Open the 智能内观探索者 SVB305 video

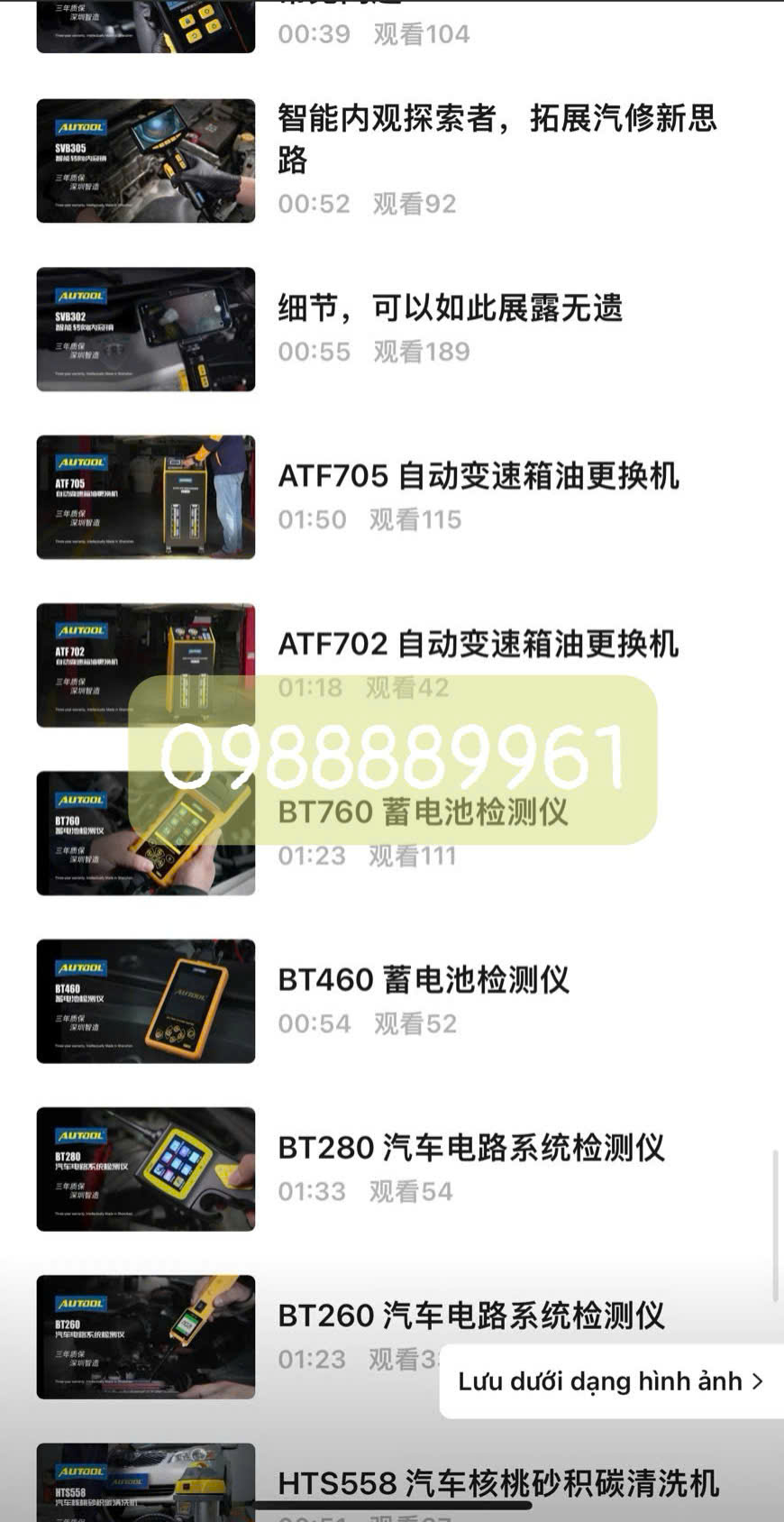146,160
